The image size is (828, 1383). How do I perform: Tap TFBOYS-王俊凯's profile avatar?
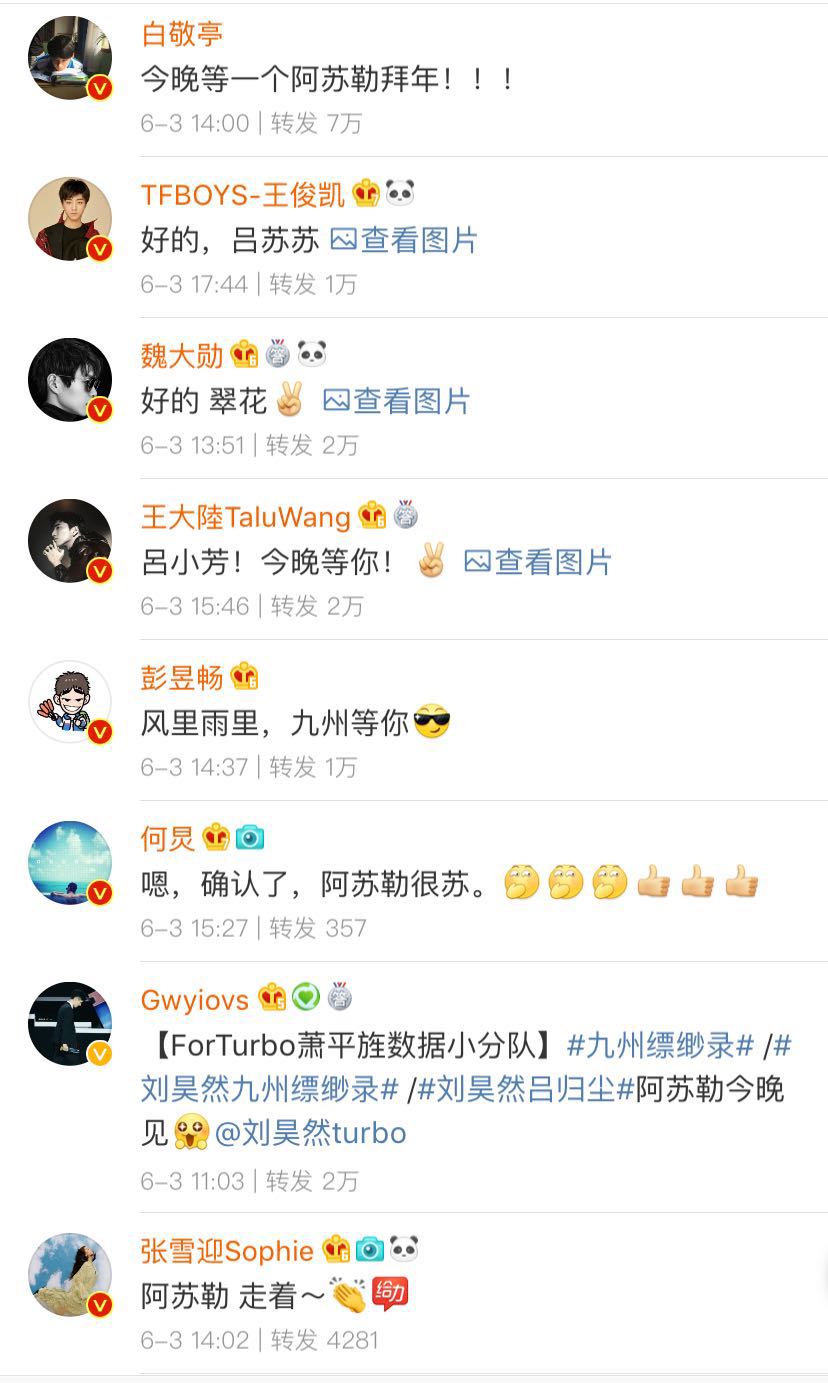69,220
